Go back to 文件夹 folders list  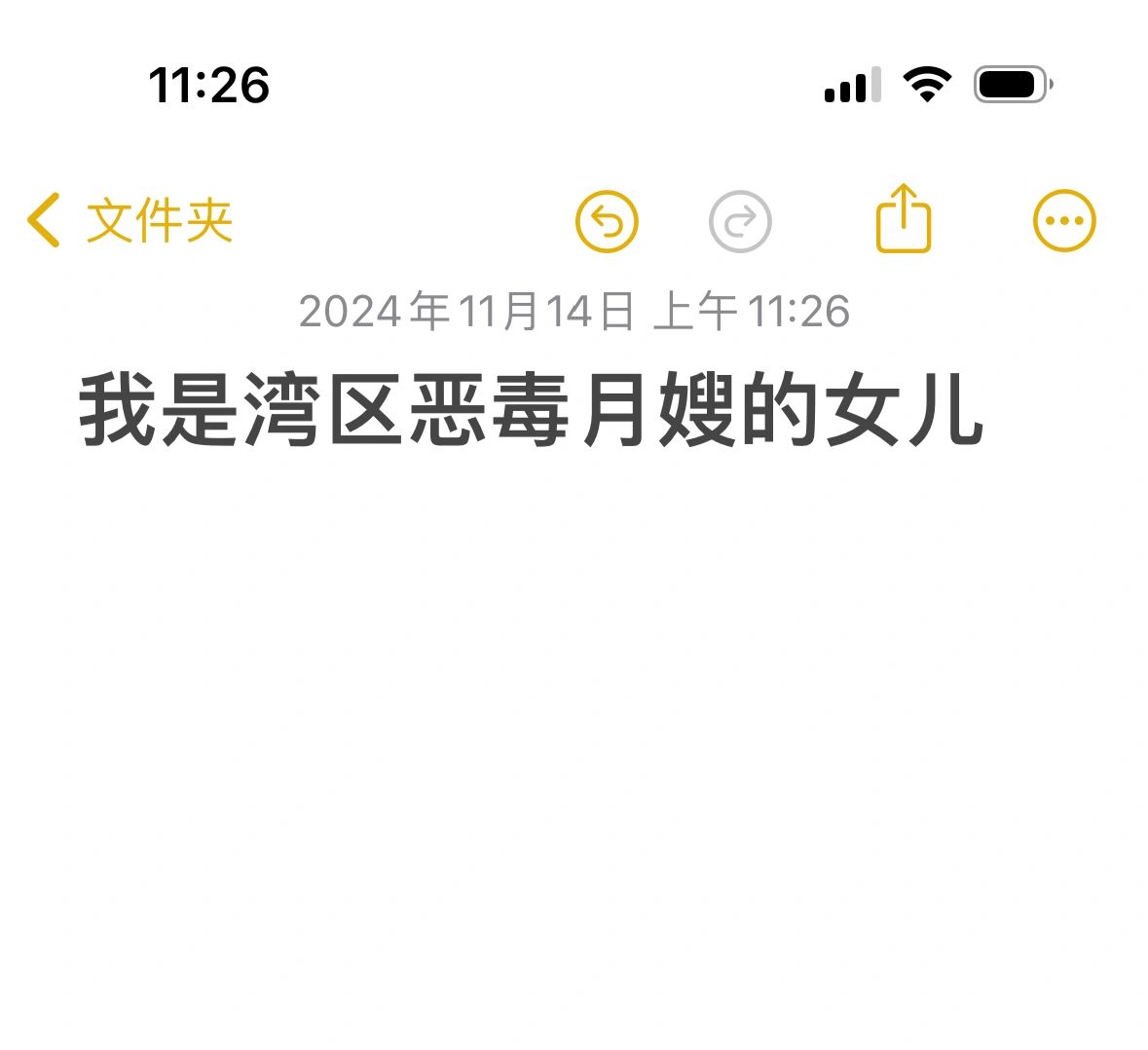tap(130, 220)
